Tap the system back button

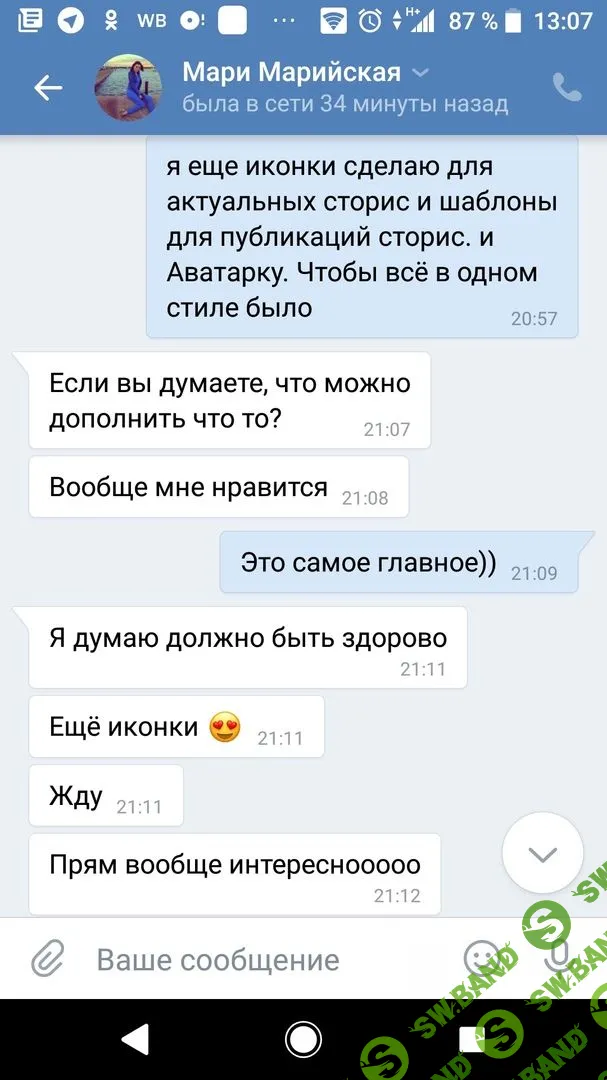click(x=134, y=1040)
